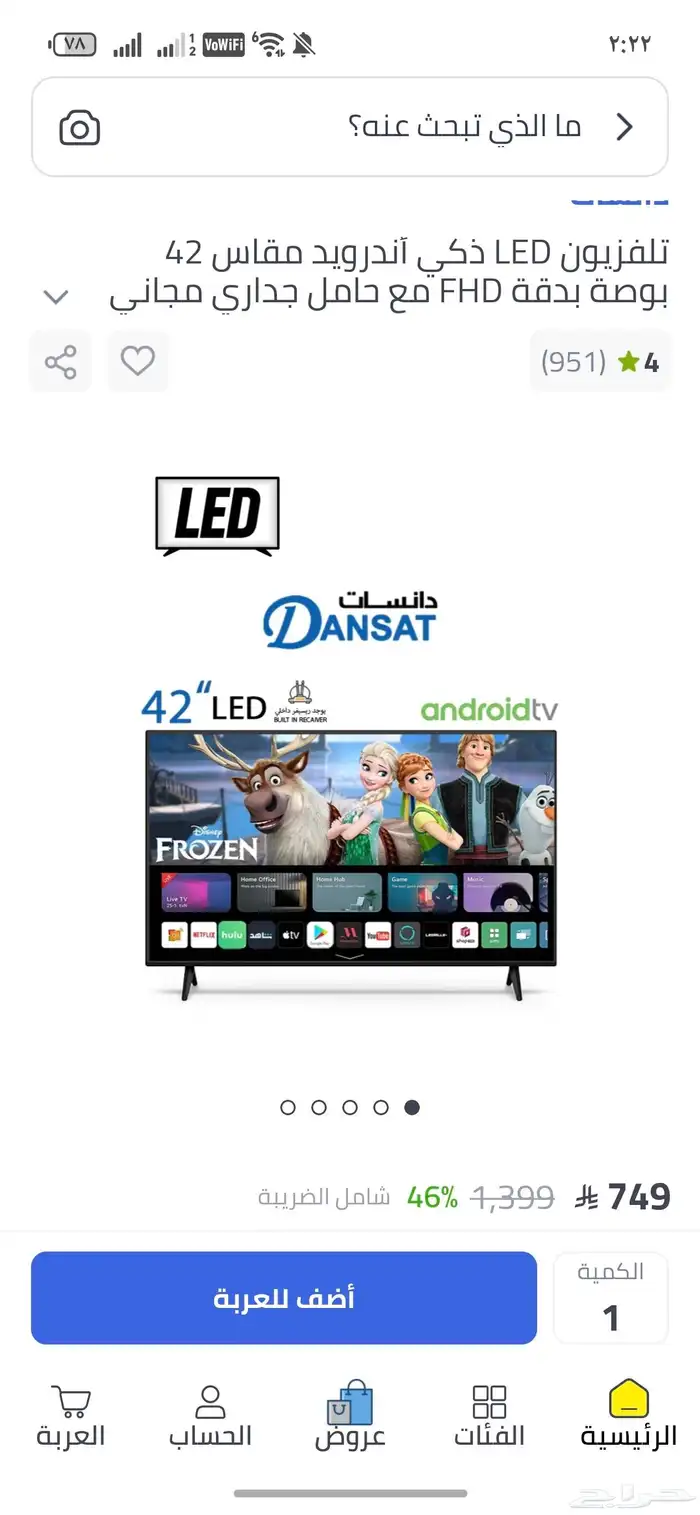The height and width of the screenshot is (1515, 700).
Task: Open the quantity selector "الكمية"
Action: click(x=610, y=1298)
